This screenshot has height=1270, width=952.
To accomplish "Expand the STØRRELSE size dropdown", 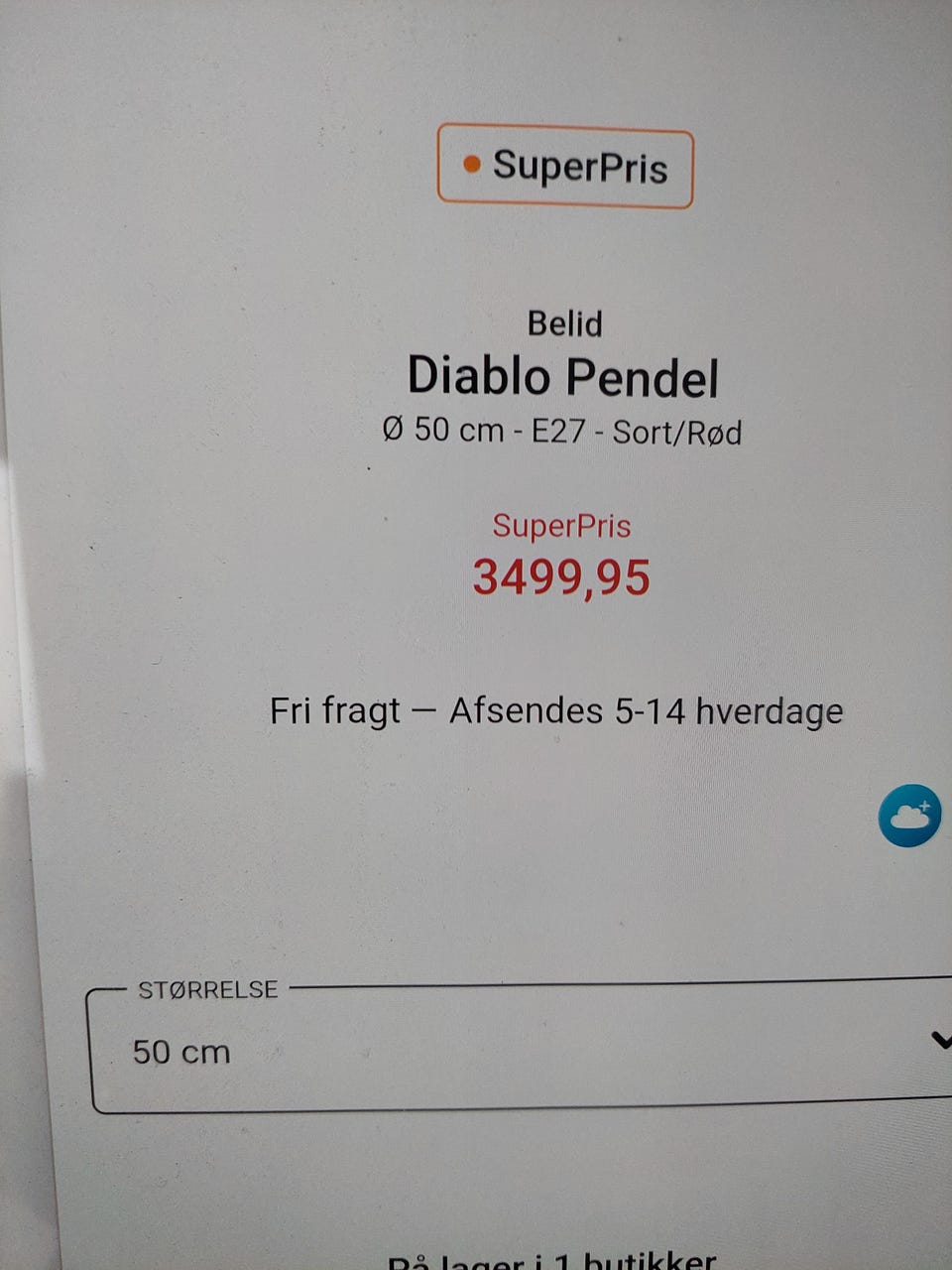I will coord(516,1050).
